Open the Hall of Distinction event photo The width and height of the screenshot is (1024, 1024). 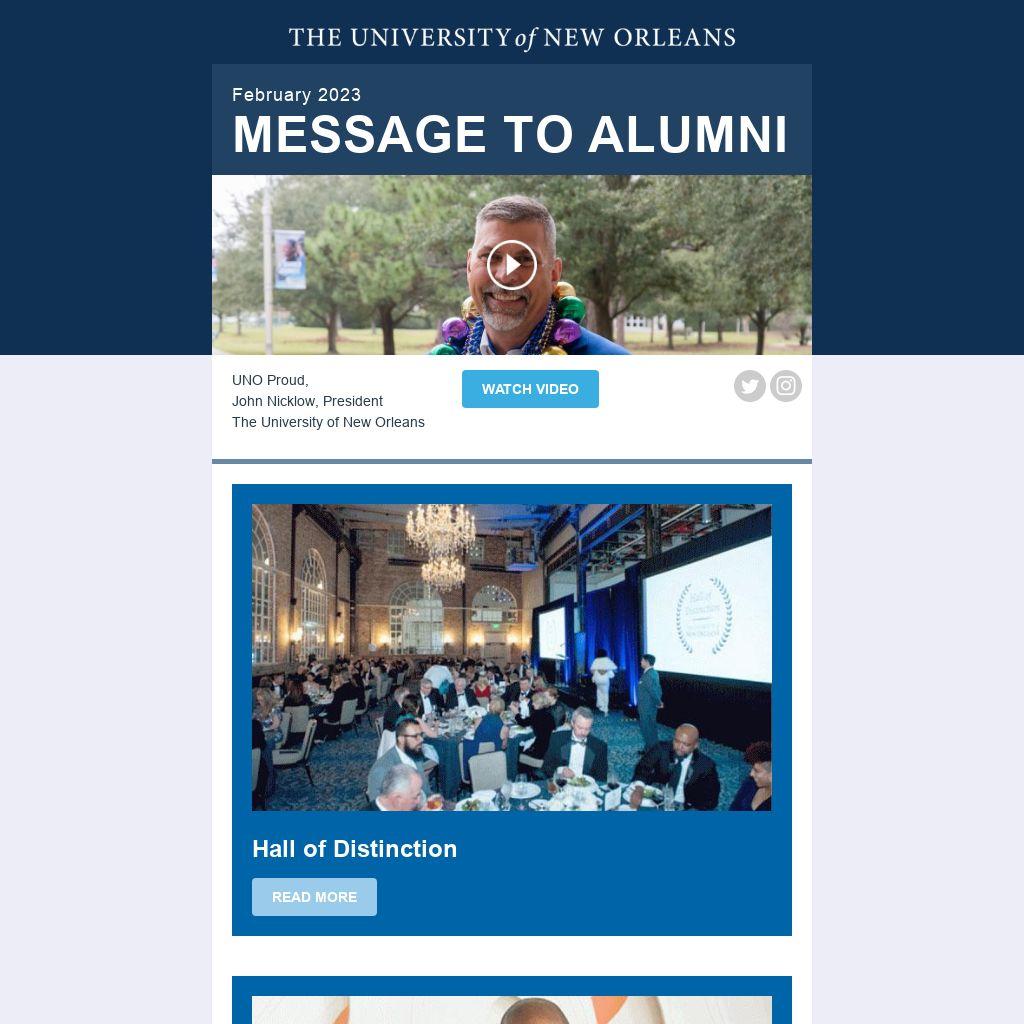(512, 657)
